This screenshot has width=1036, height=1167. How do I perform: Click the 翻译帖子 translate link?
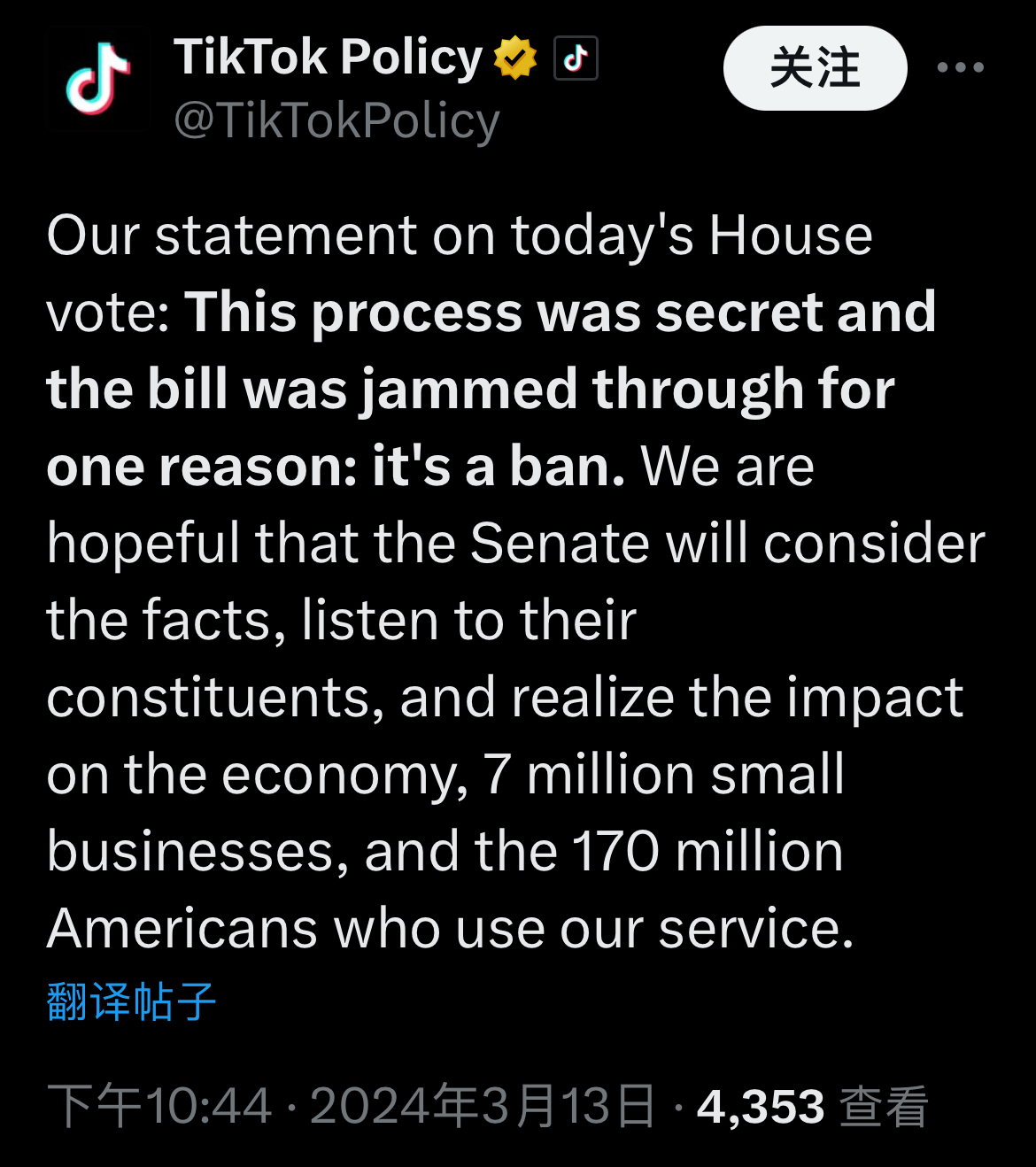point(131,1002)
